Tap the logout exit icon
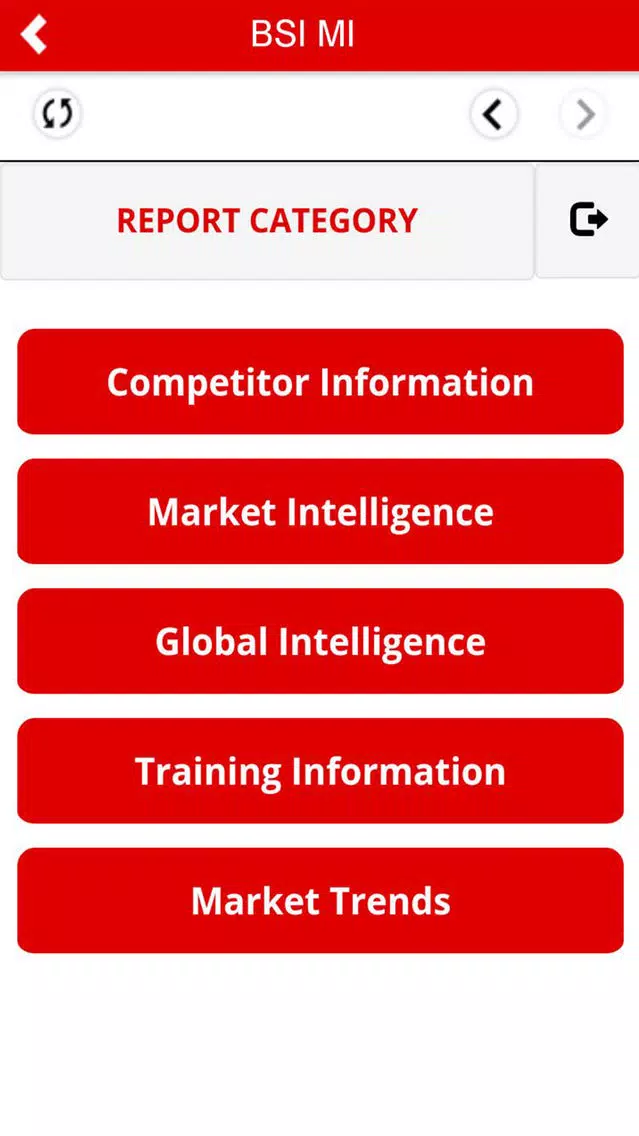Screen dimensions: 639x1136 click(588, 219)
